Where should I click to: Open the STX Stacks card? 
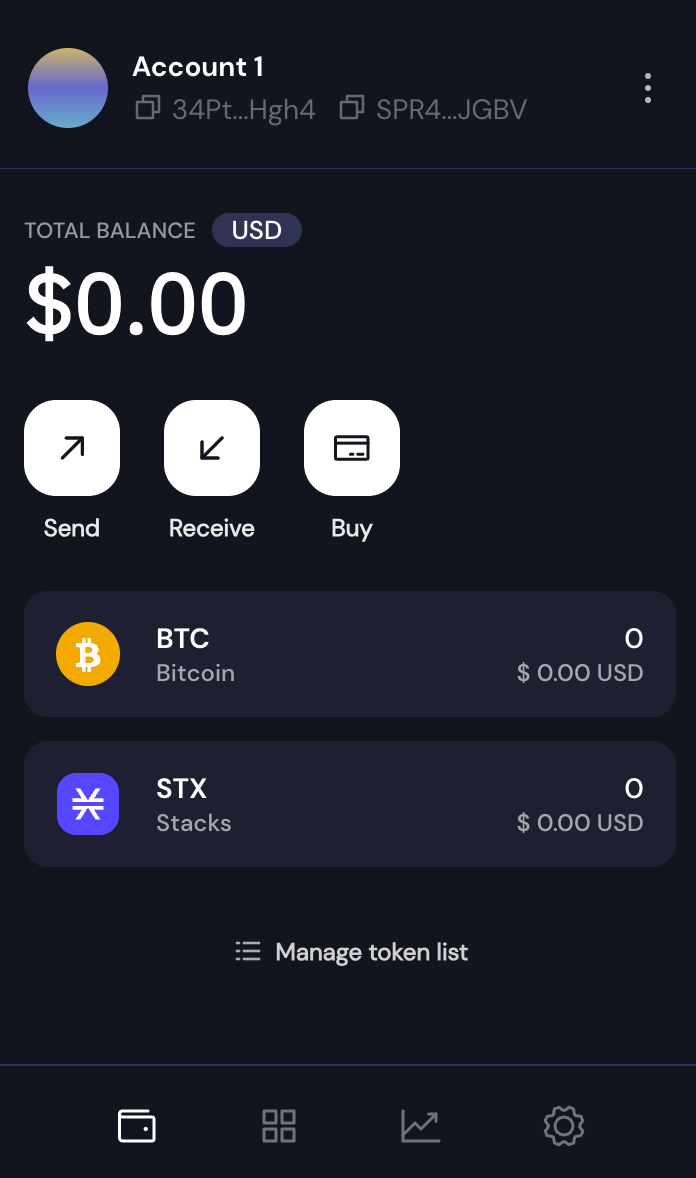click(x=350, y=804)
